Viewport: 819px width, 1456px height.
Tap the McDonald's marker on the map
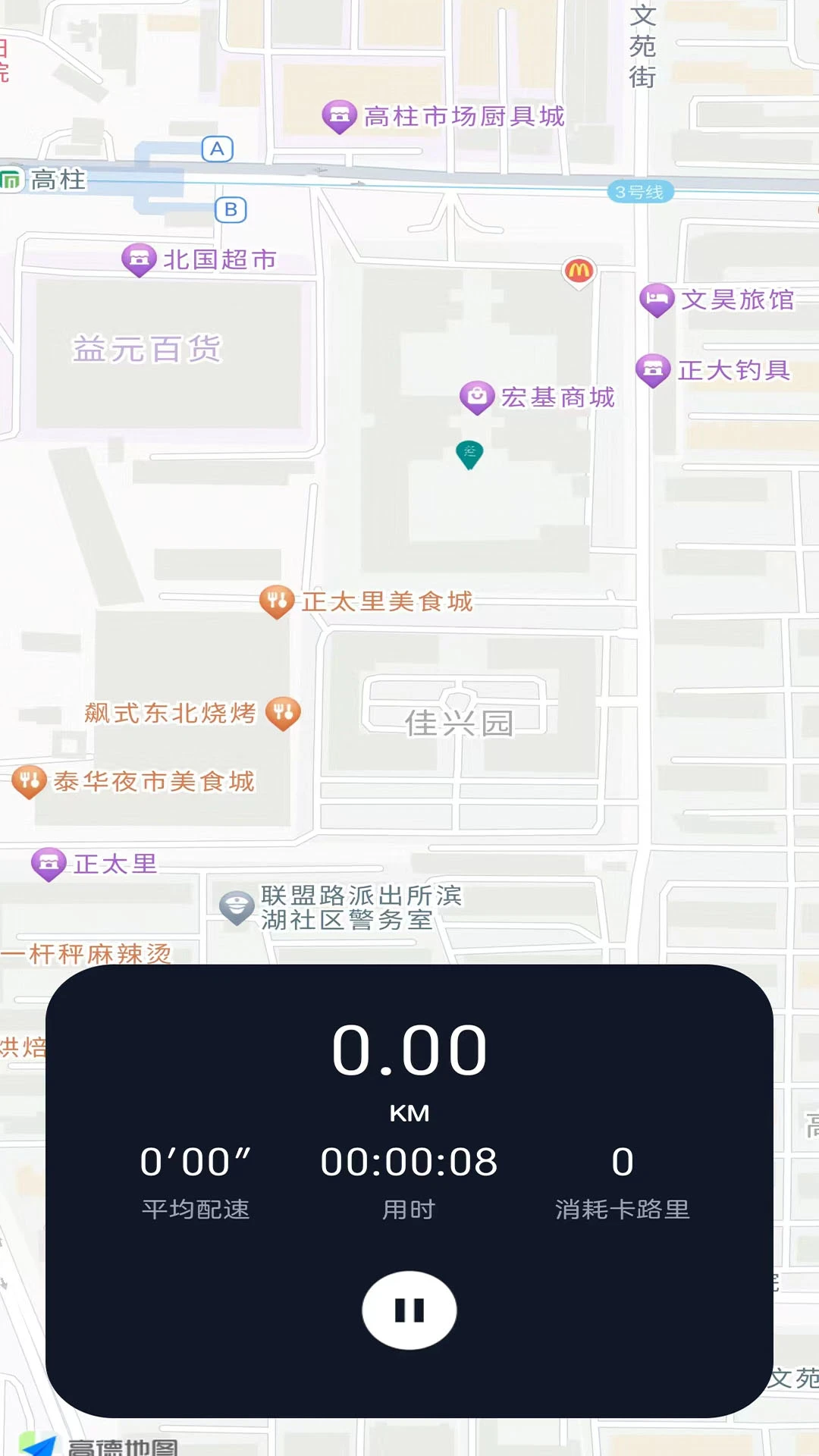[x=579, y=271]
